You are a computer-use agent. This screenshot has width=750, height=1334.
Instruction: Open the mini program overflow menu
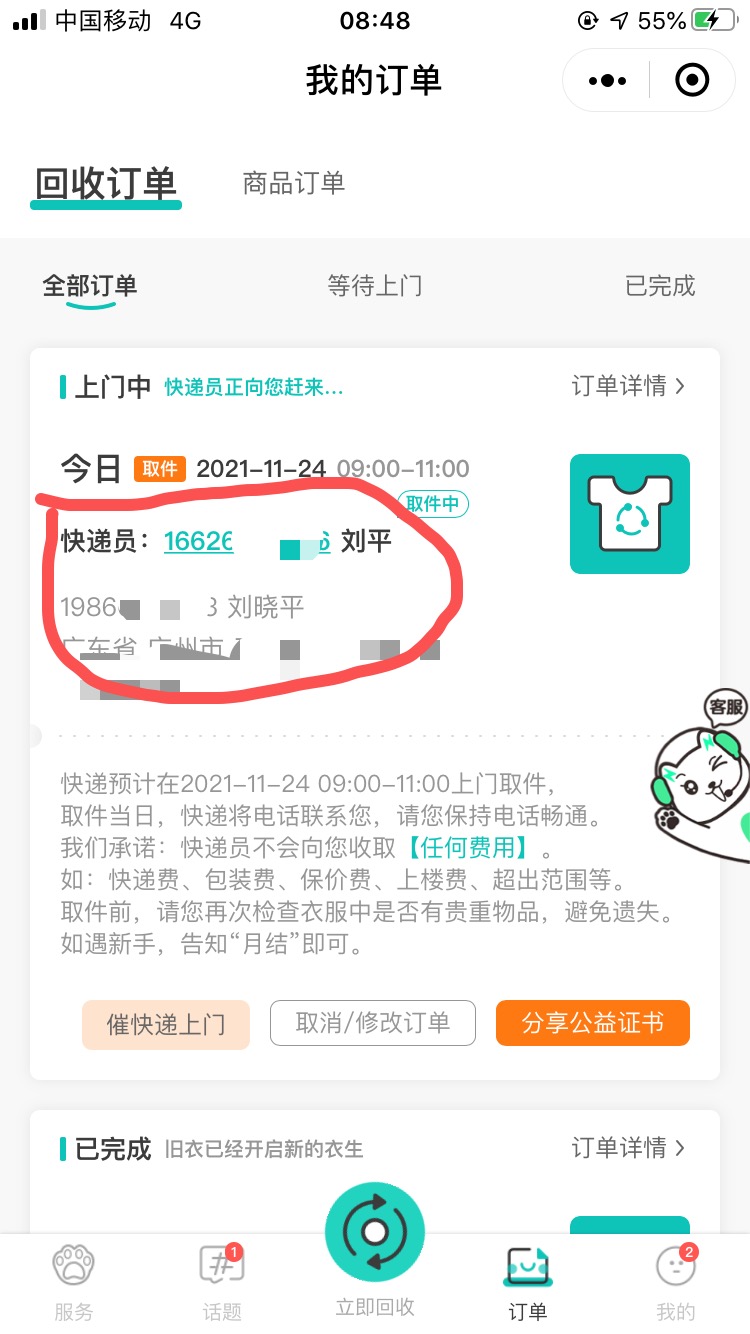pyautogui.click(x=608, y=81)
